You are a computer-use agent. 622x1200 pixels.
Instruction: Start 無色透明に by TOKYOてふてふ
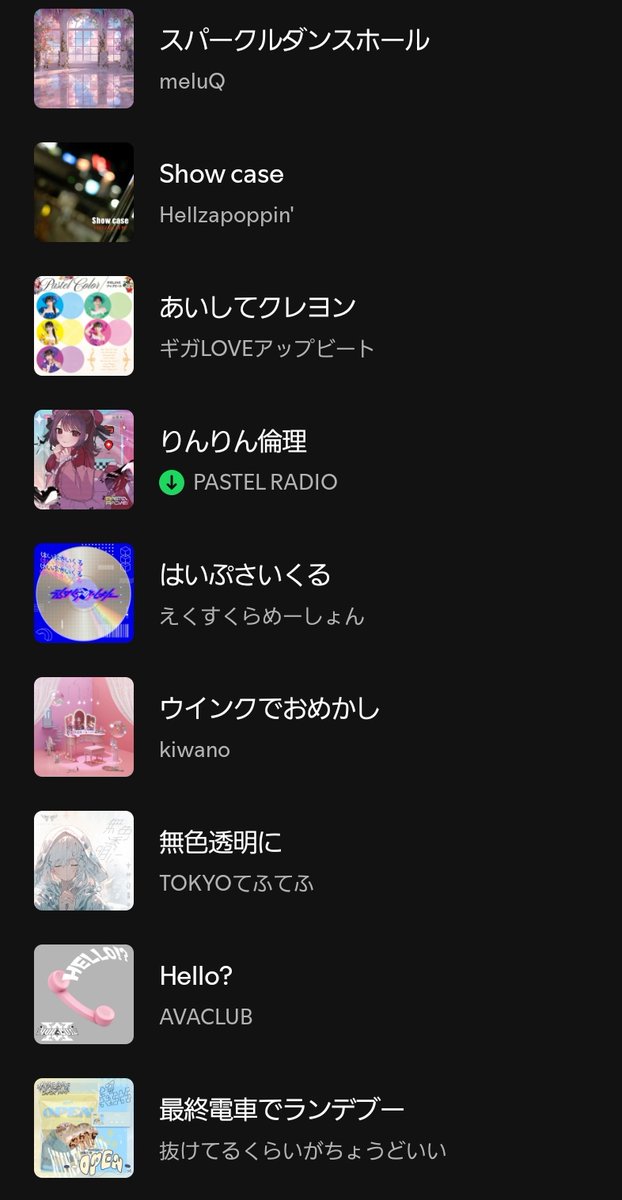221,843
